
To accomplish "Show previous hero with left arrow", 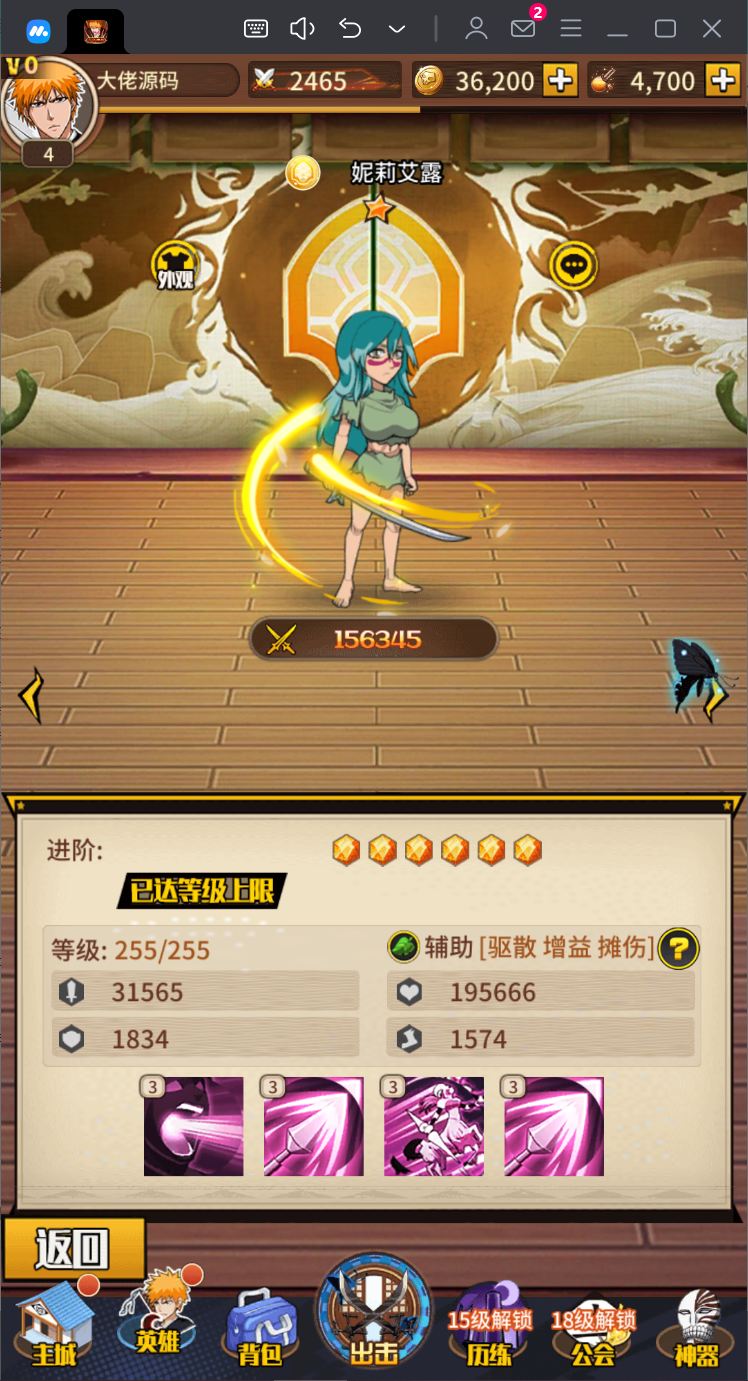I will coord(32,696).
